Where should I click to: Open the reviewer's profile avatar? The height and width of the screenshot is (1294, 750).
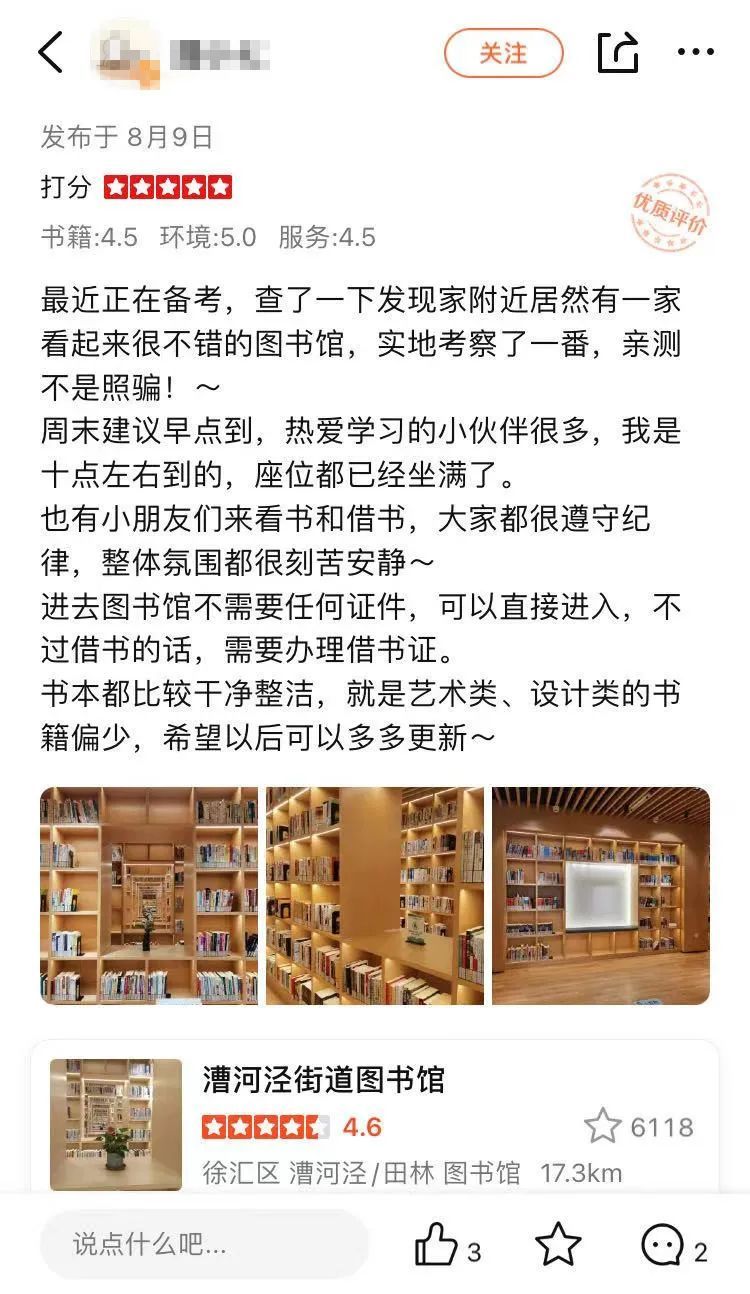[125, 53]
